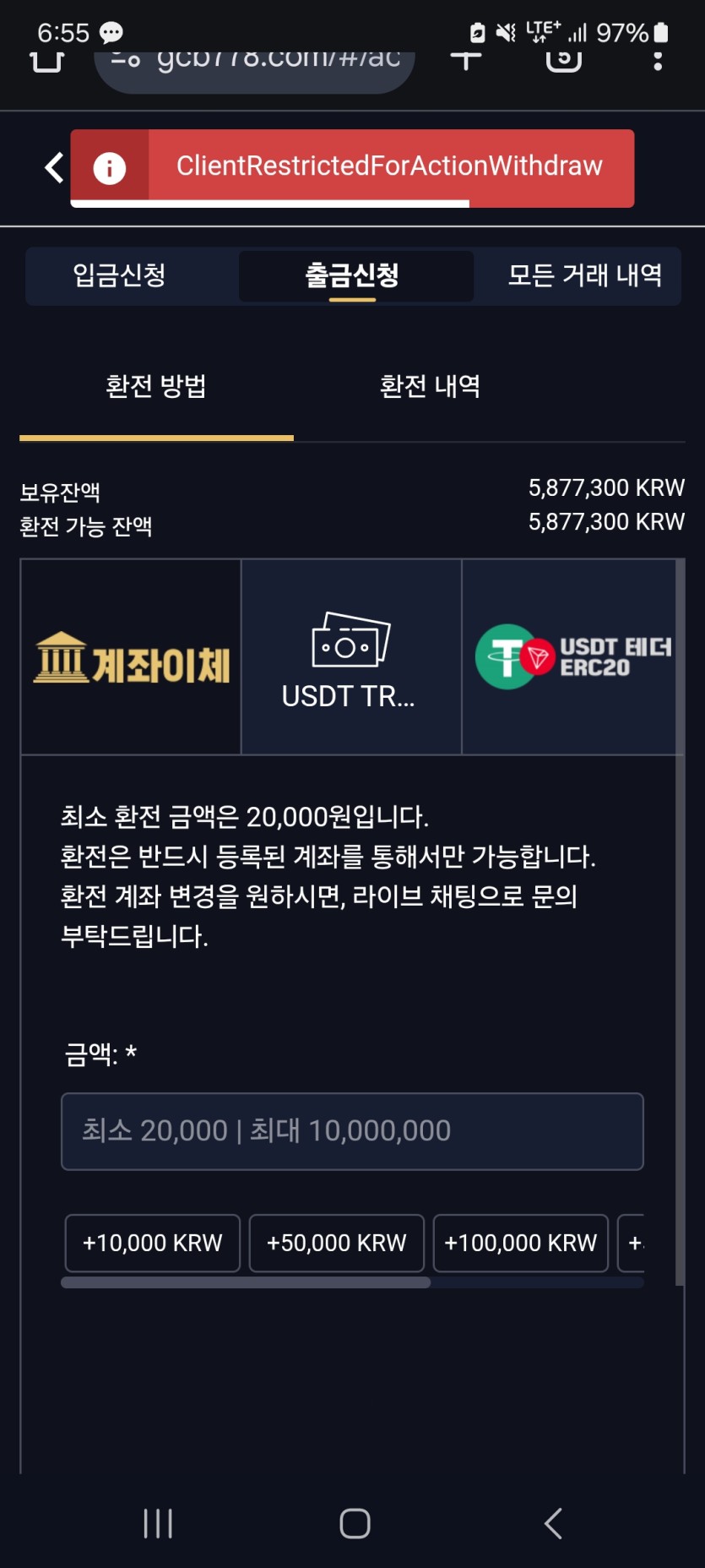The height and width of the screenshot is (1568, 705).
Task: Switch to the 입금신청 tab
Action: (119, 275)
